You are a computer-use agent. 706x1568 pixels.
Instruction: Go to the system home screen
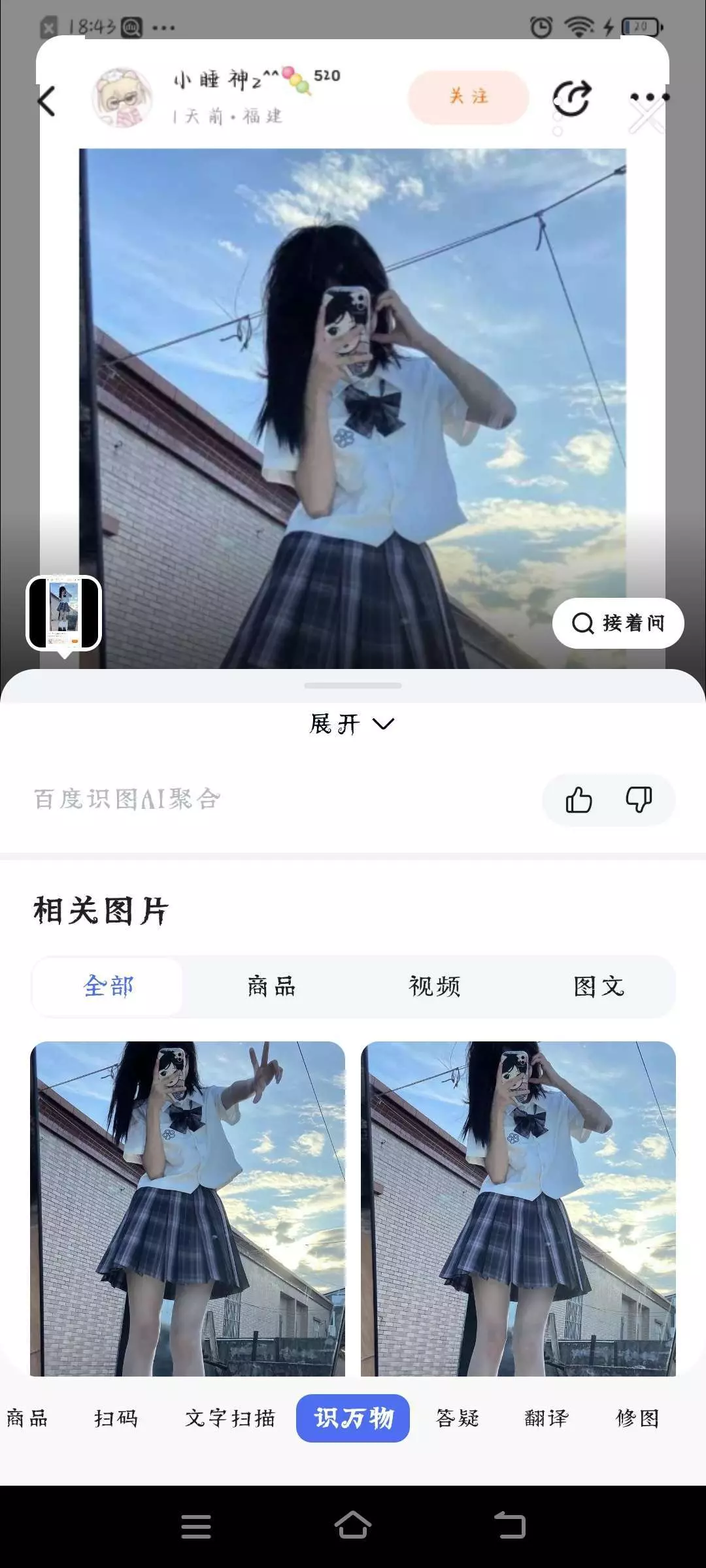pos(353,1526)
